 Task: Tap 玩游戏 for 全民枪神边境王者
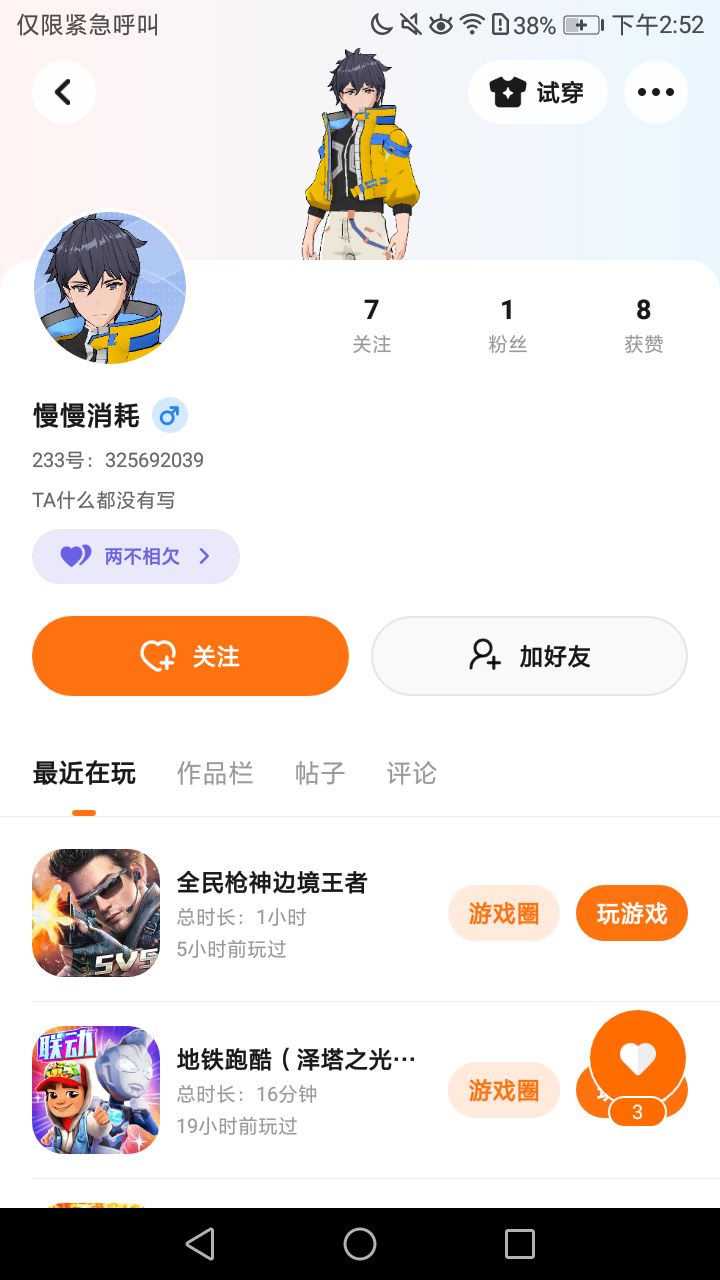click(x=631, y=913)
